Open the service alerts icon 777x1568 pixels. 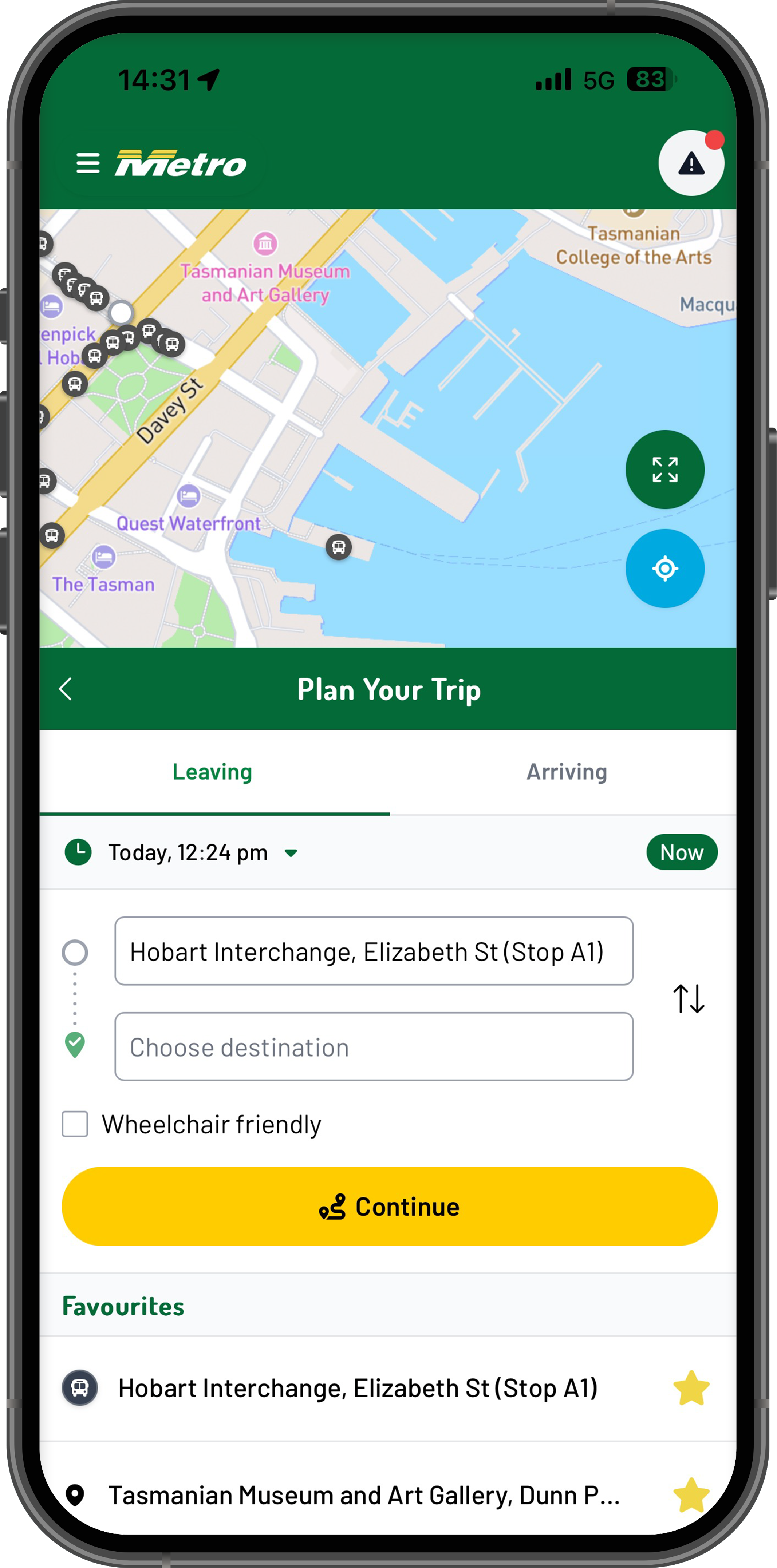click(x=691, y=163)
